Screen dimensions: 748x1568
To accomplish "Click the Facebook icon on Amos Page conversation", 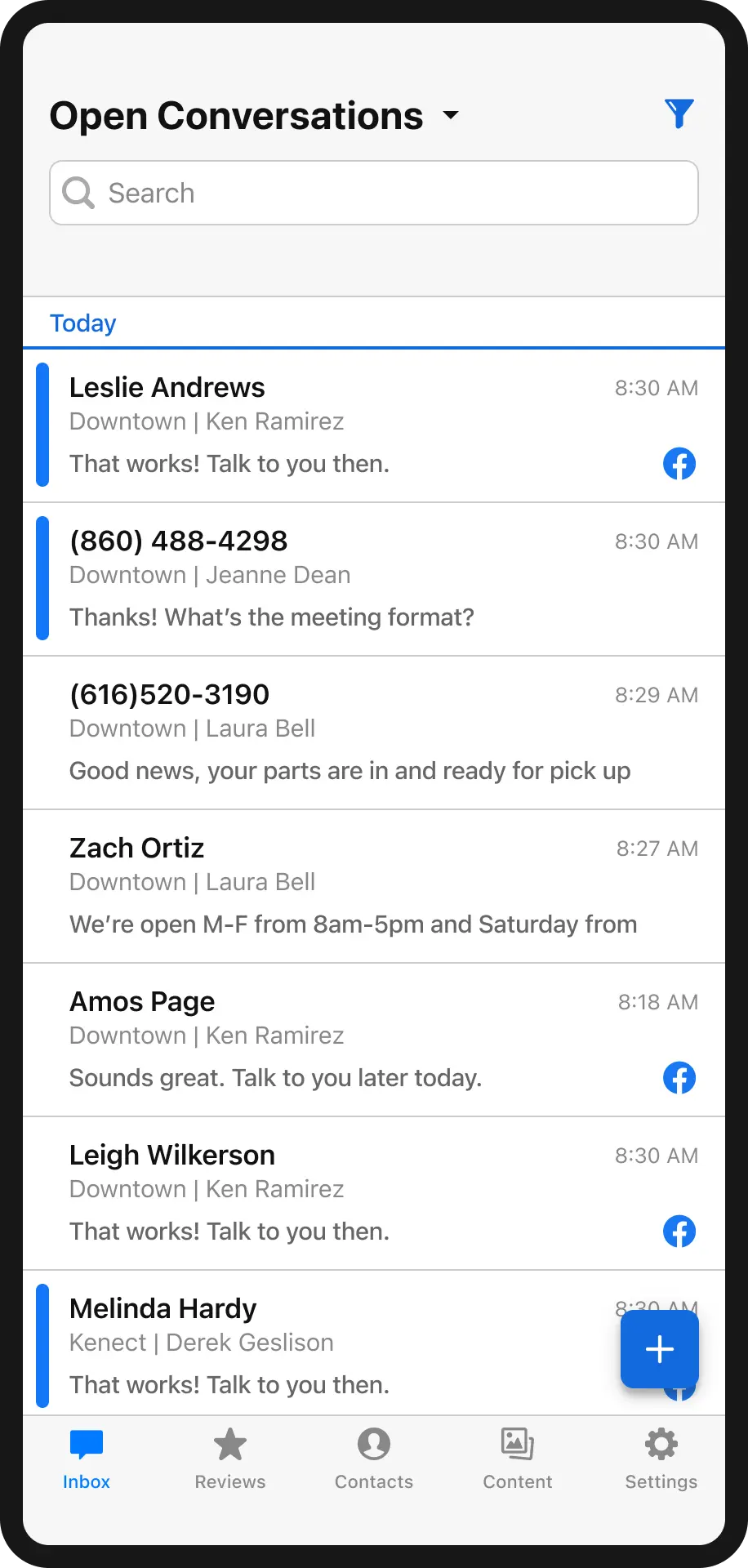I will coord(679,1077).
